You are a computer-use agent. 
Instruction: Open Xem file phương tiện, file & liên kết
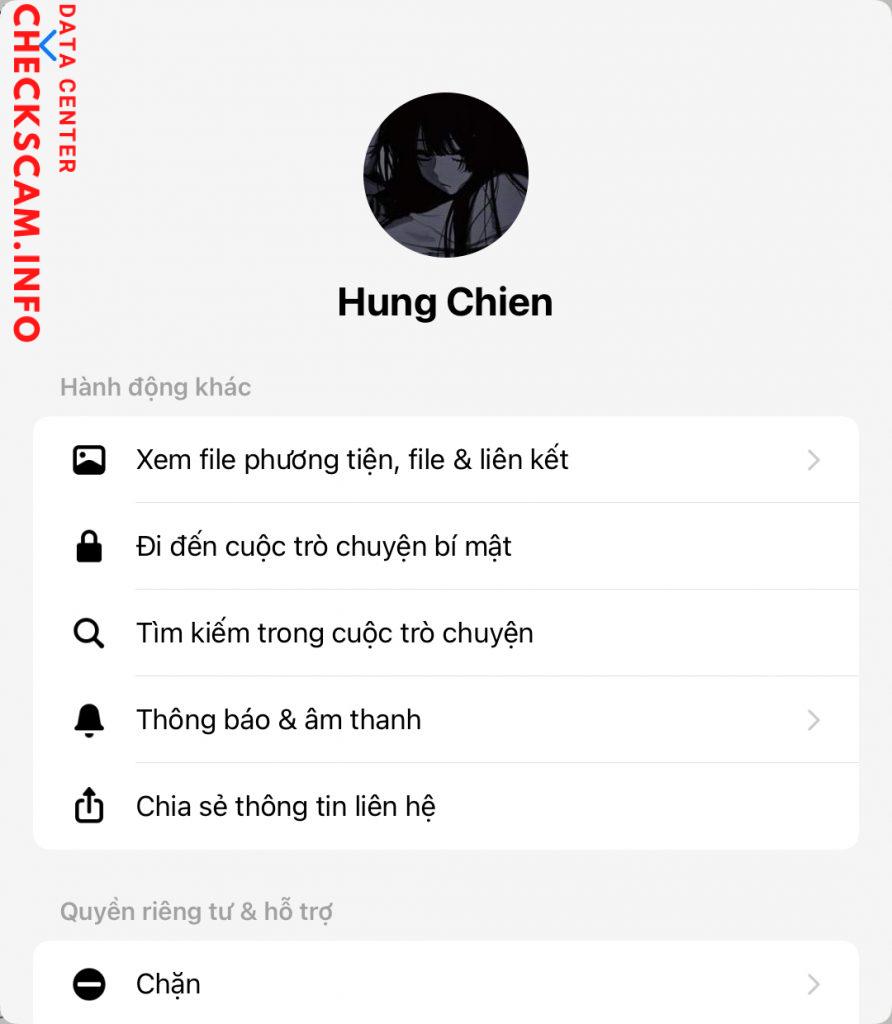tap(446, 460)
